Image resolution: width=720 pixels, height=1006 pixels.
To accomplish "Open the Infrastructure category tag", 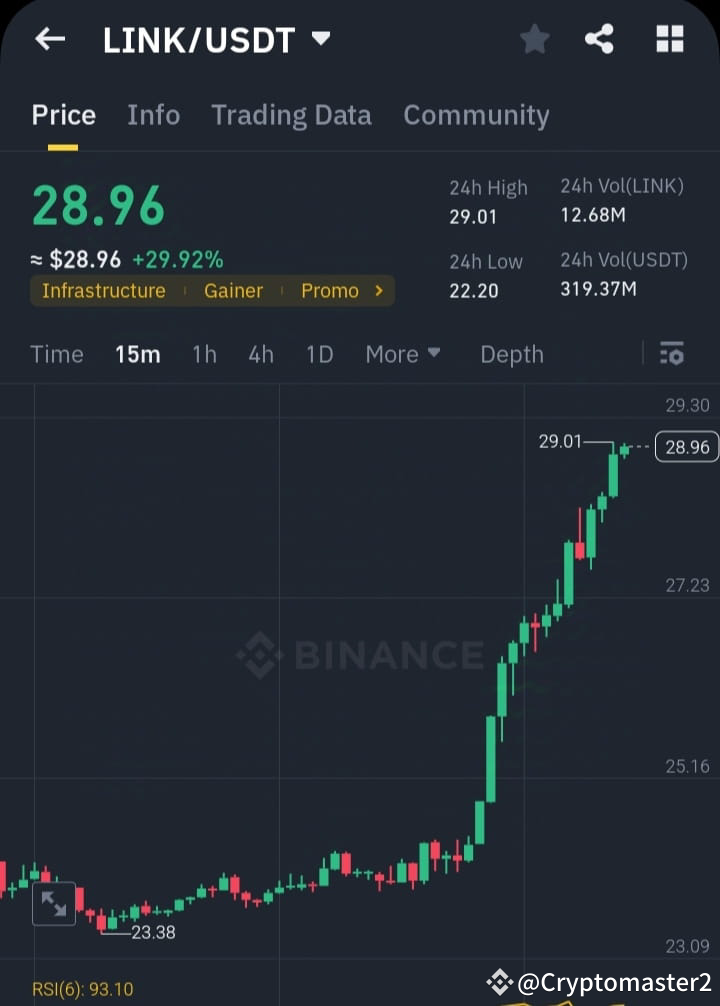I will 103,290.
